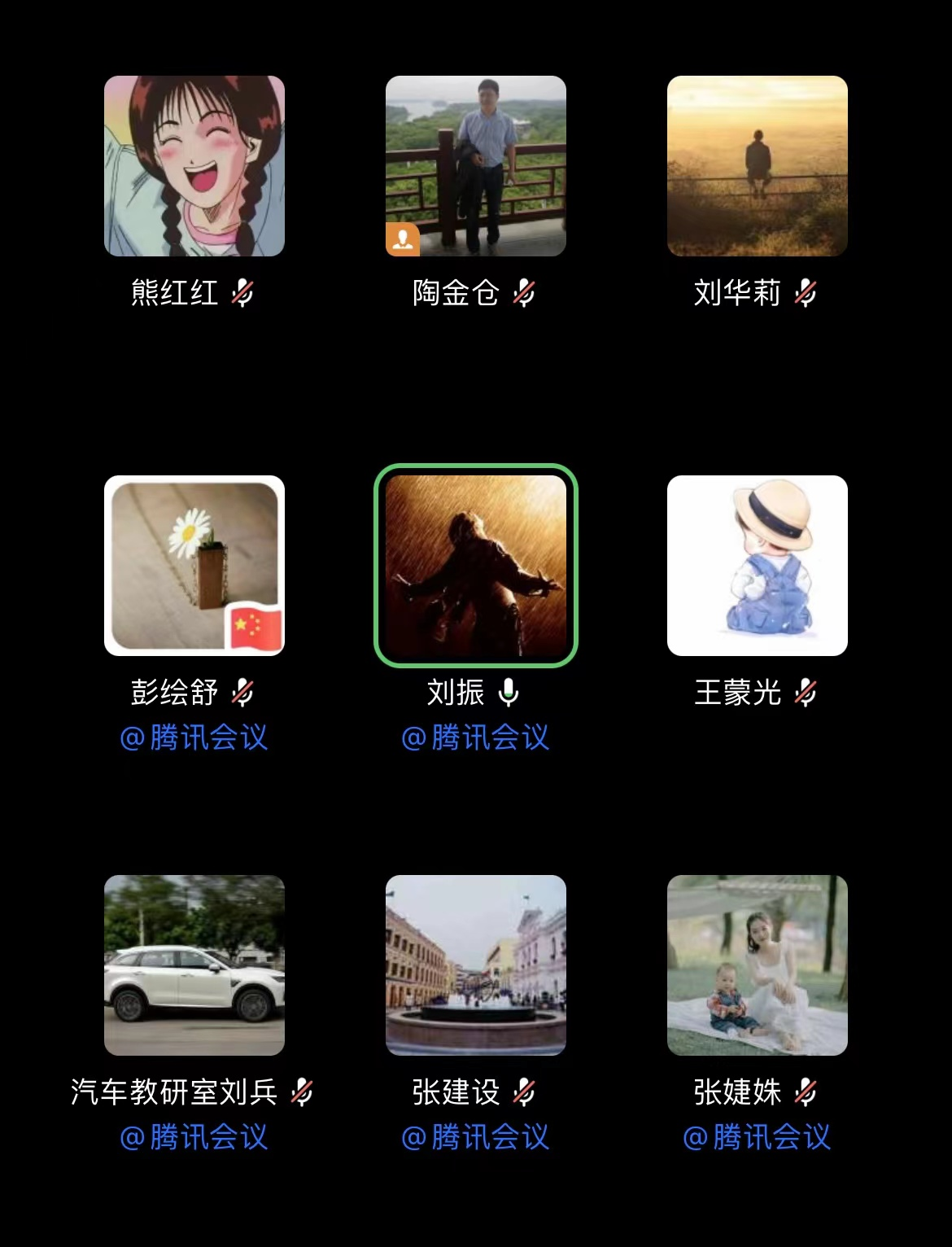Viewport: 952px width, 1247px height.
Task: Open 陶金仓's participant tile
Action: pos(476,166)
